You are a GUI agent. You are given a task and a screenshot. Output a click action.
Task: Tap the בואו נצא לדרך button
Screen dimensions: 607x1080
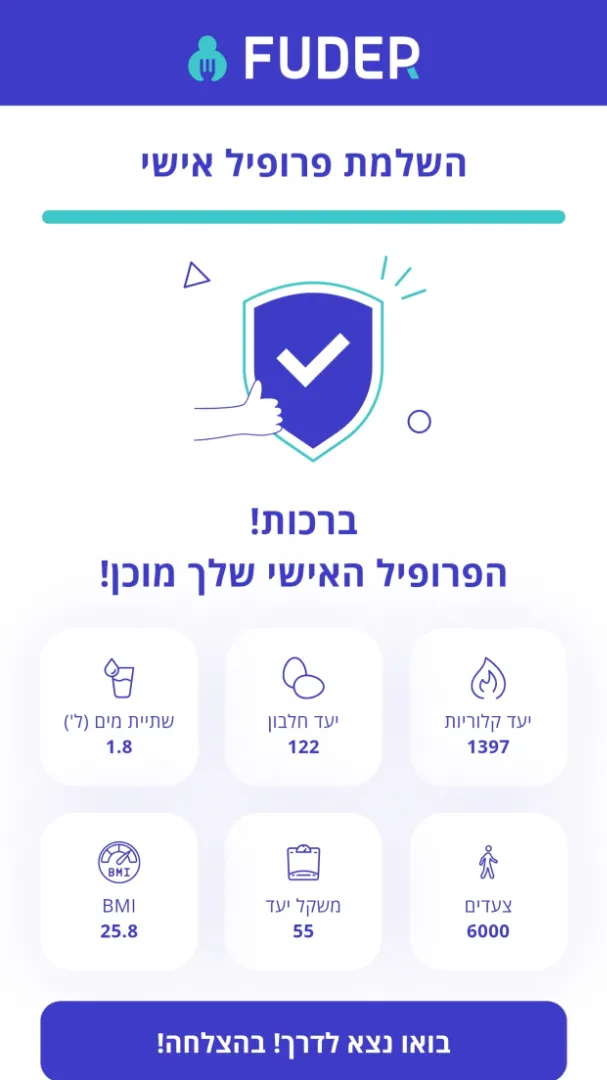303,1043
